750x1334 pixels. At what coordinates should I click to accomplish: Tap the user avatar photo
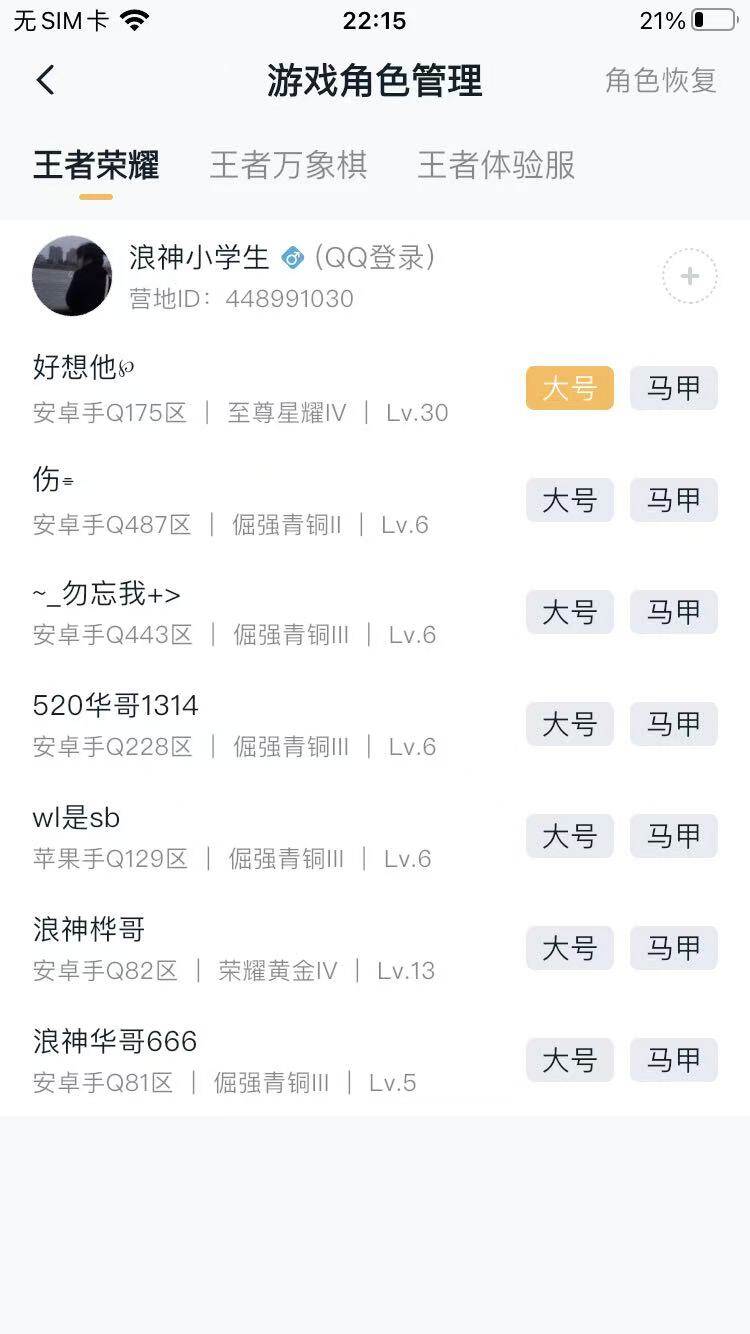coord(71,275)
